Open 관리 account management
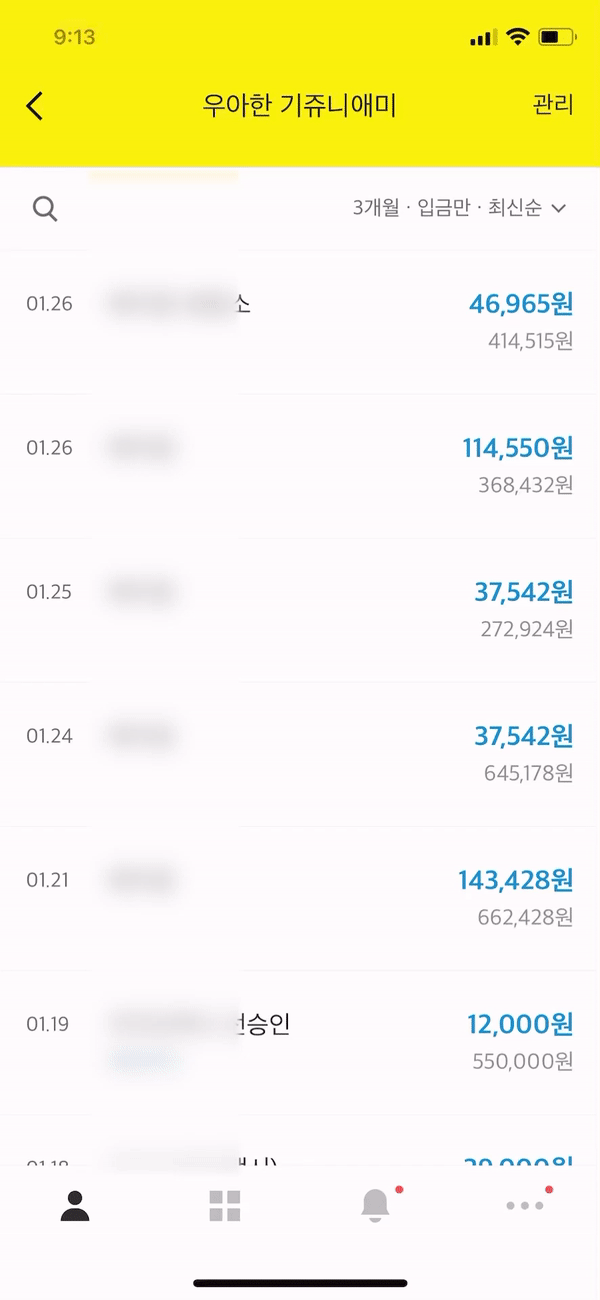The height and width of the screenshot is (1300, 600). click(x=552, y=105)
